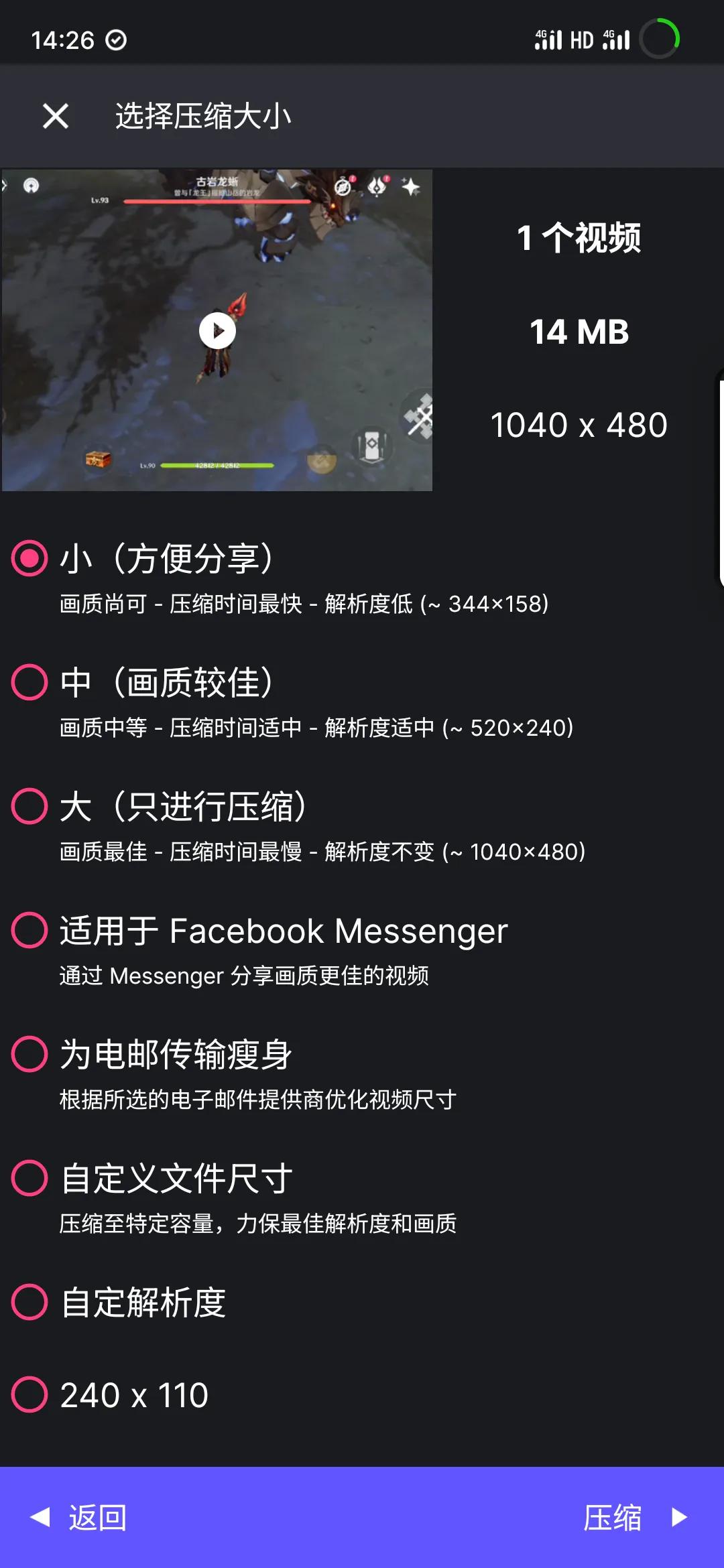Tap the 返回 button
The height and width of the screenshot is (1568, 724).
(x=79, y=1518)
